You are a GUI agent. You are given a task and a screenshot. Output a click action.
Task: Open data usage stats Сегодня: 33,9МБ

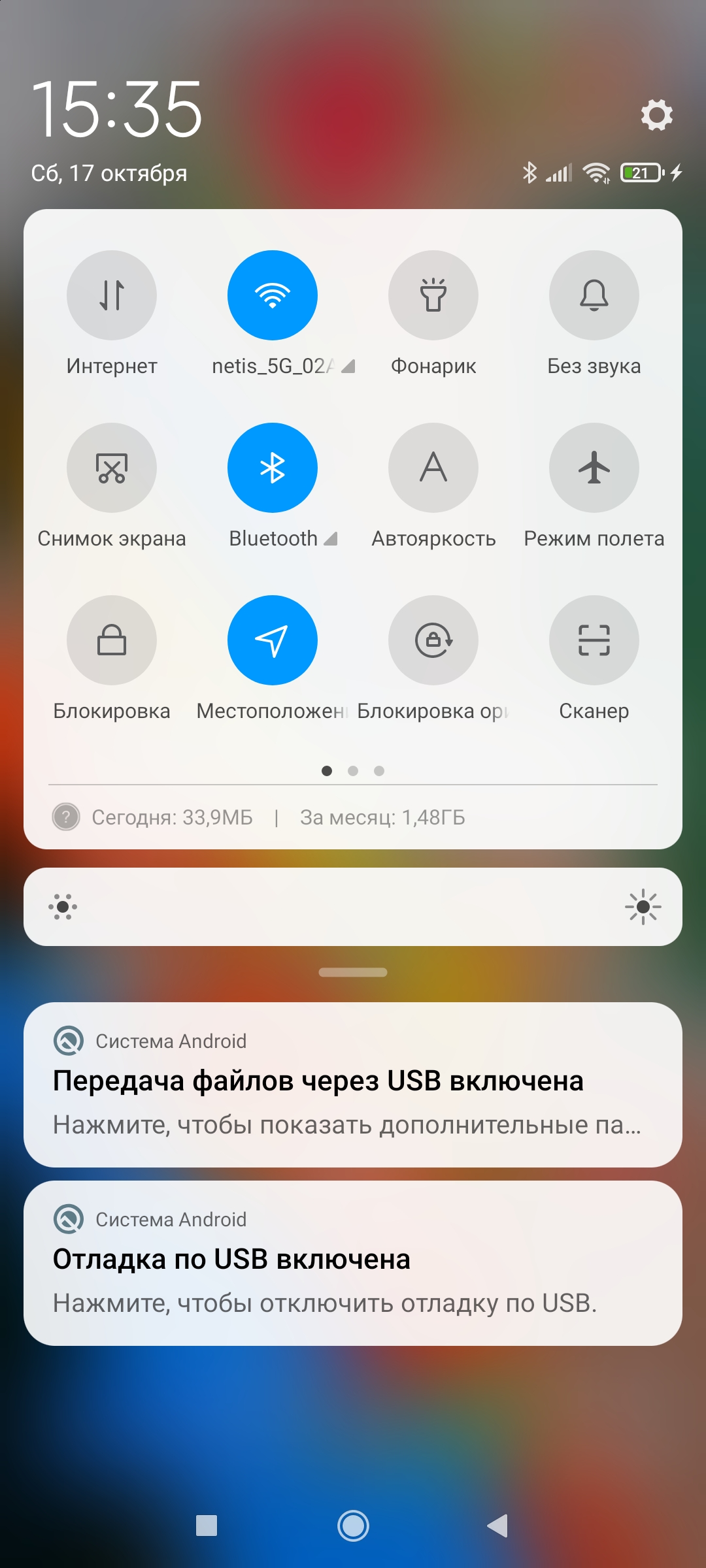click(x=173, y=817)
